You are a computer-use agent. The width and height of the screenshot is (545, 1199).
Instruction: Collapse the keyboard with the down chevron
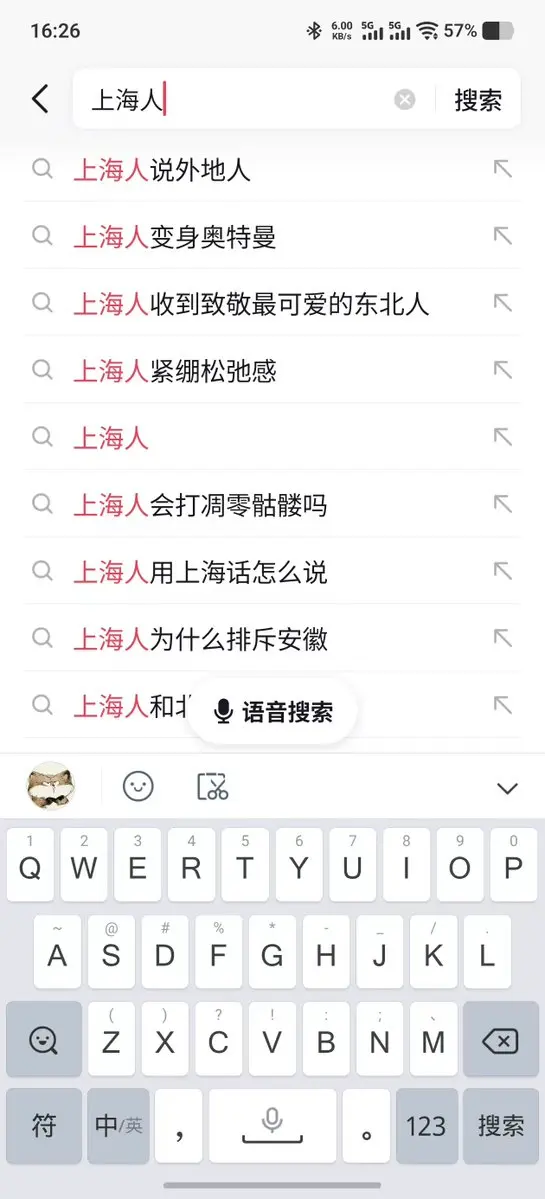[x=508, y=788]
